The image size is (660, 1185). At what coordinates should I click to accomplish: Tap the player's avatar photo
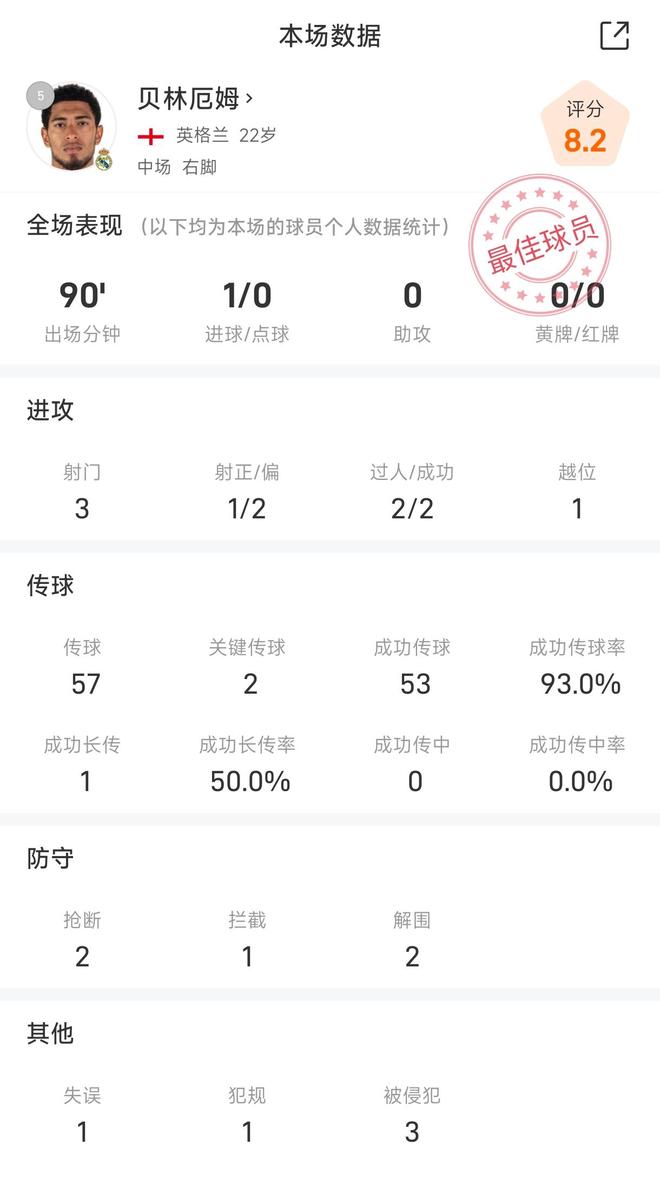coord(71,129)
